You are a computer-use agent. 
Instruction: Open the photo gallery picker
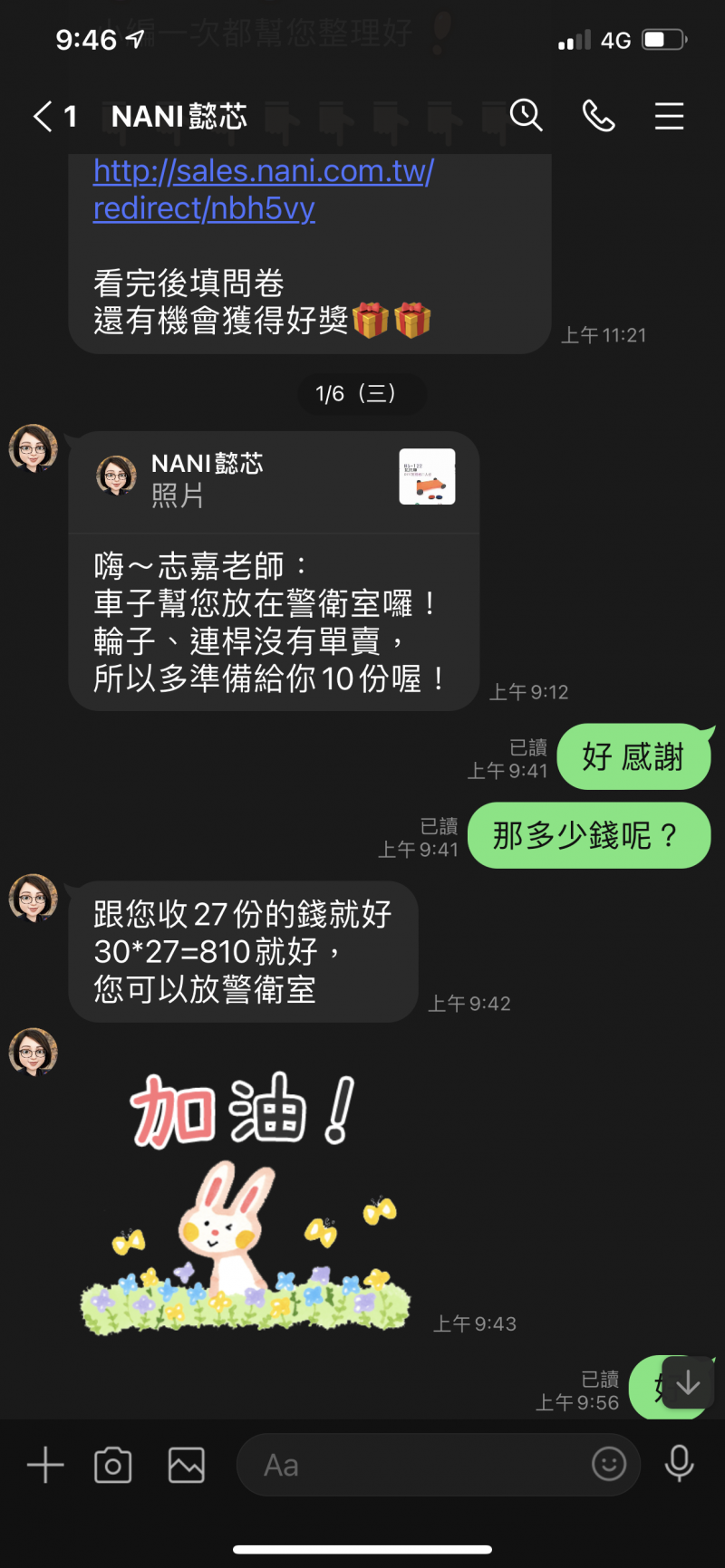[186, 1465]
